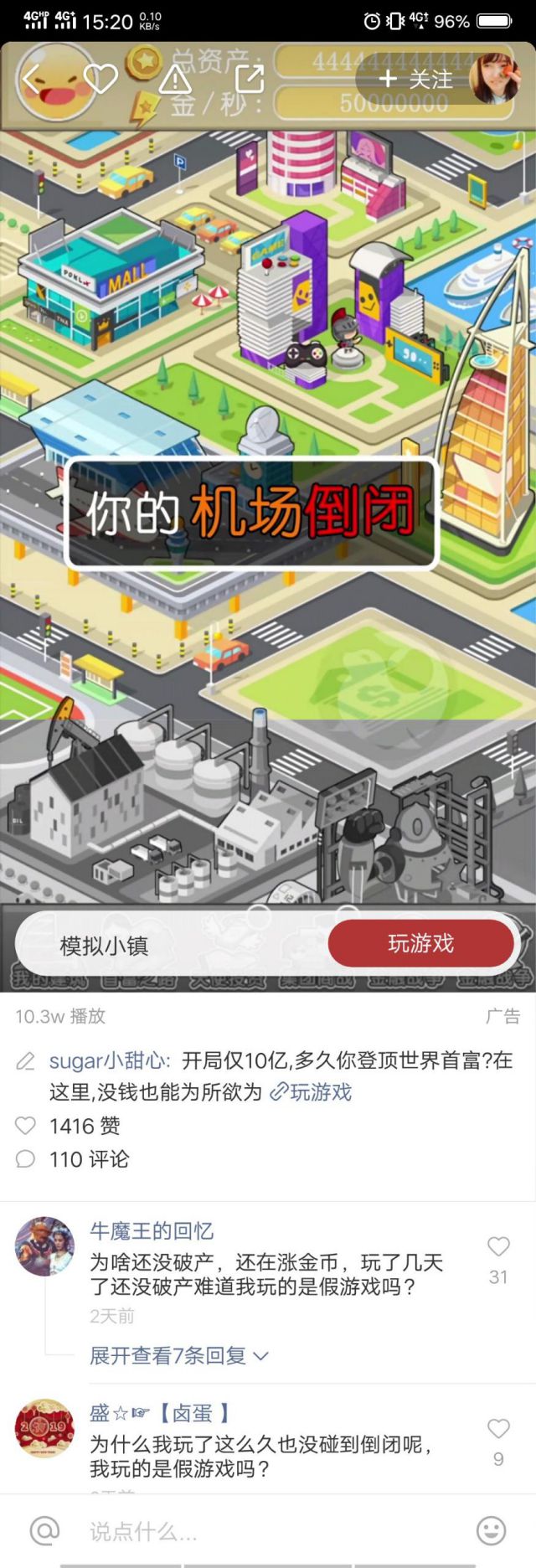Screen dimensions: 536x1568
Task: Go back using the top-left arrow
Action: pyautogui.click(x=31, y=79)
